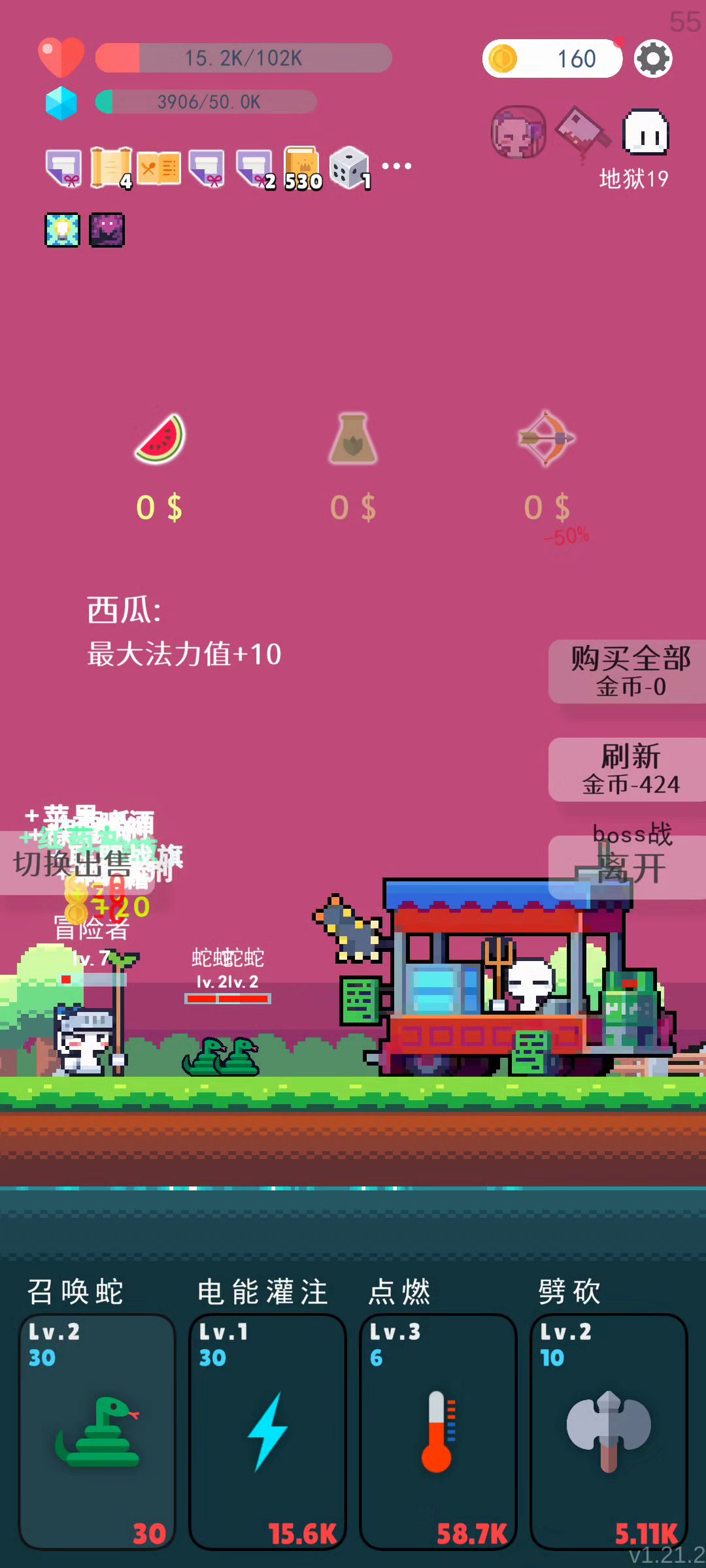706x1568 pixels.
Task: Use the 召唤蛇 summon snake skill
Action: pyautogui.click(x=97, y=1431)
